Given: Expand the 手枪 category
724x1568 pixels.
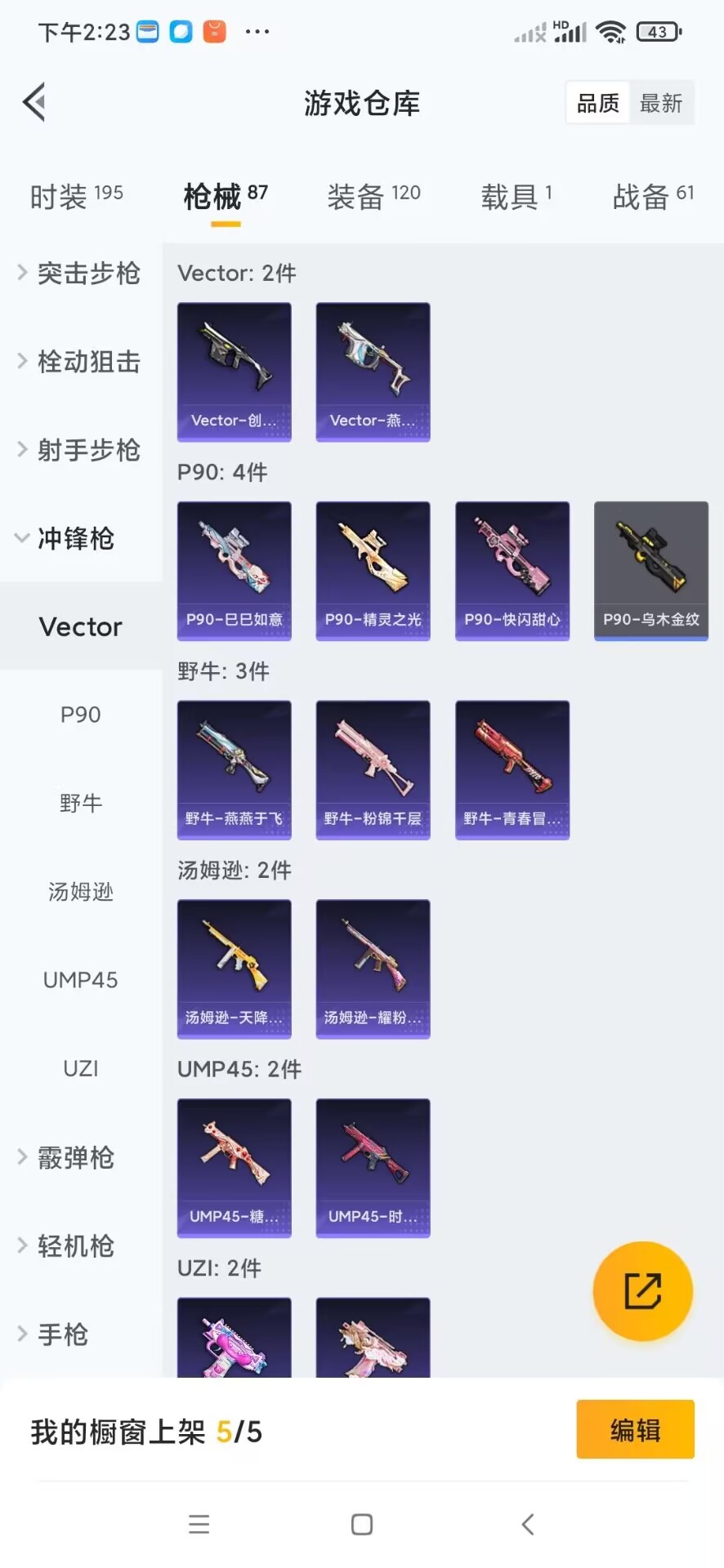Looking at the screenshot, I should coord(65,1334).
